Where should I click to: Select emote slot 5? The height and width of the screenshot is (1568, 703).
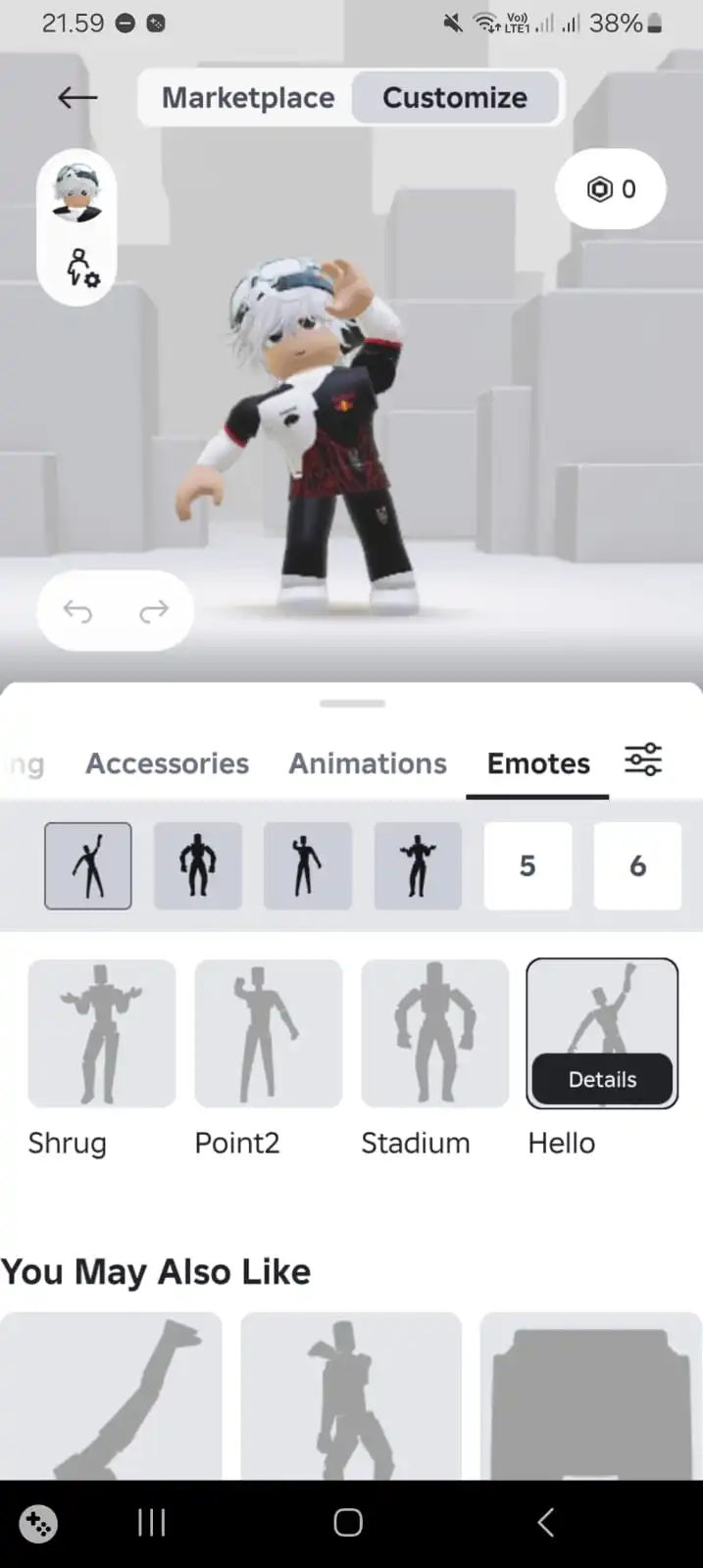tap(527, 866)
